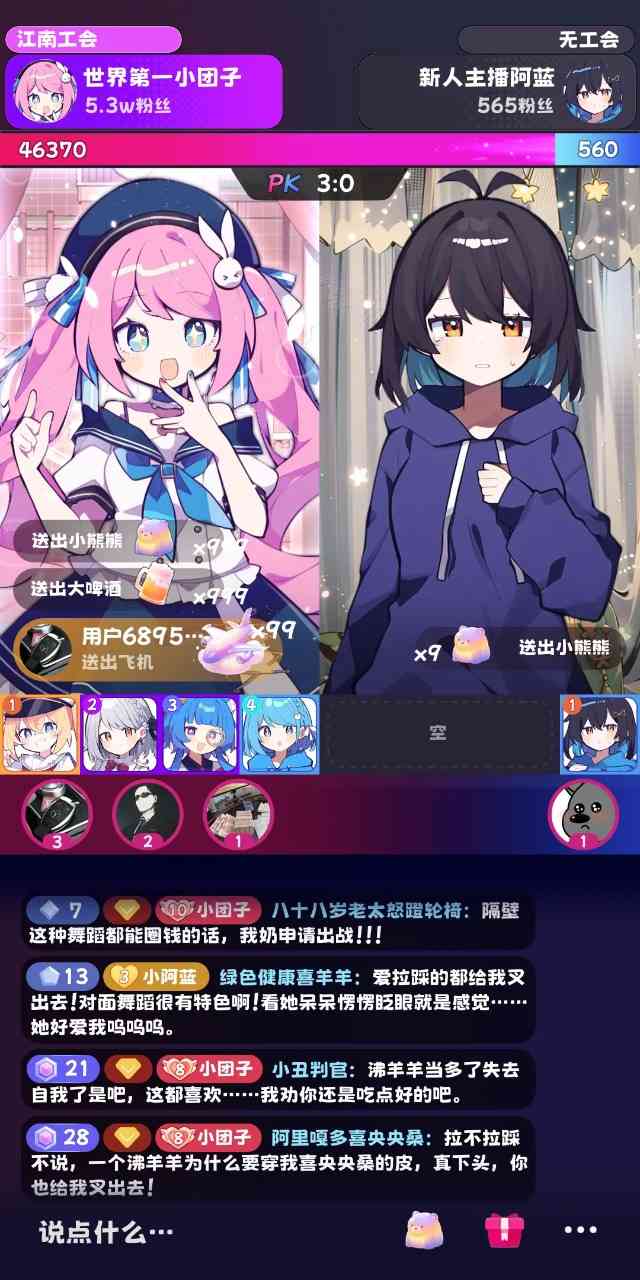Tap the 无工会 guild tag

(x=547, y=40)
